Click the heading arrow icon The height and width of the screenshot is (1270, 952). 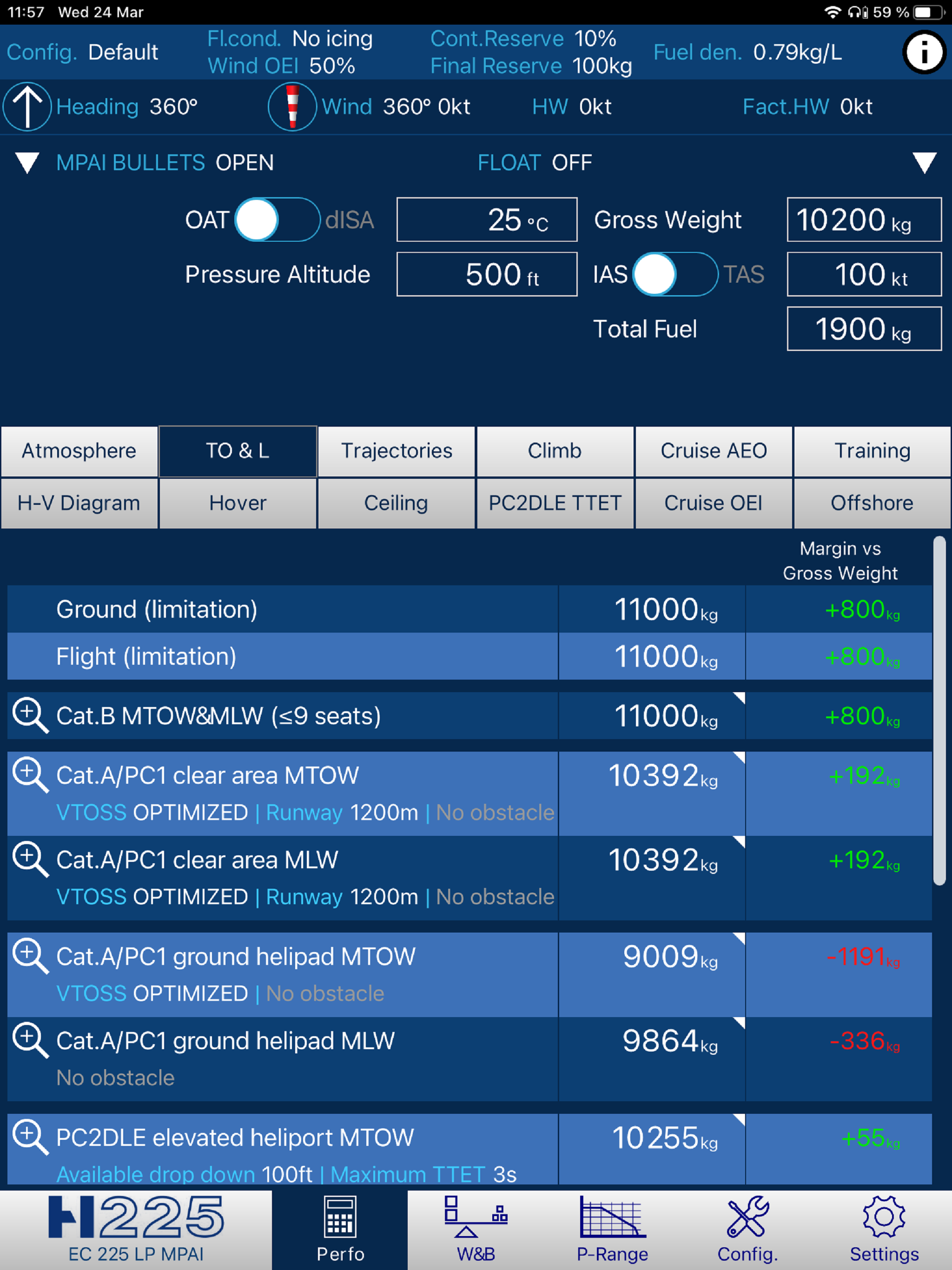click(x=26, y=106)
